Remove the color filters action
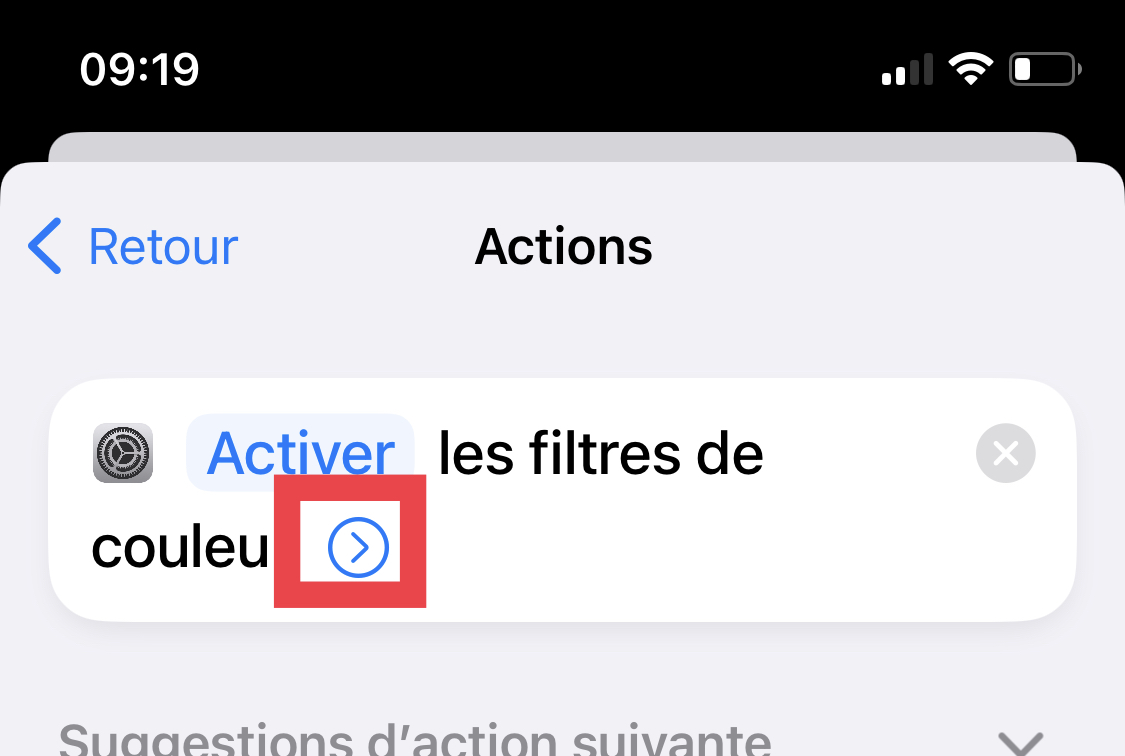This screenshot has width=1125, height=756. (1005, 453)
